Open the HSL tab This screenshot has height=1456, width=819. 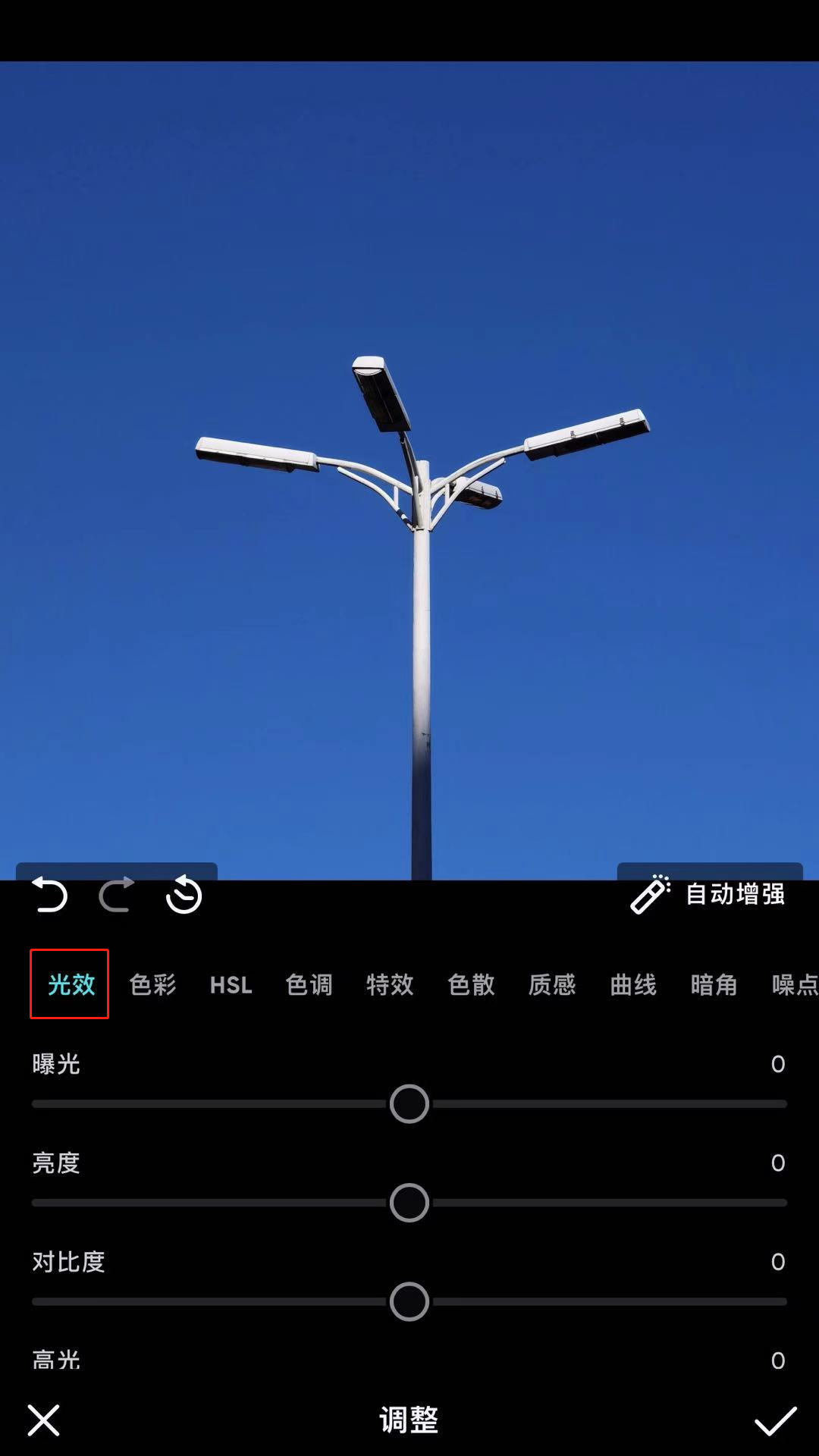pyautogui.click(x=231, y=984)
